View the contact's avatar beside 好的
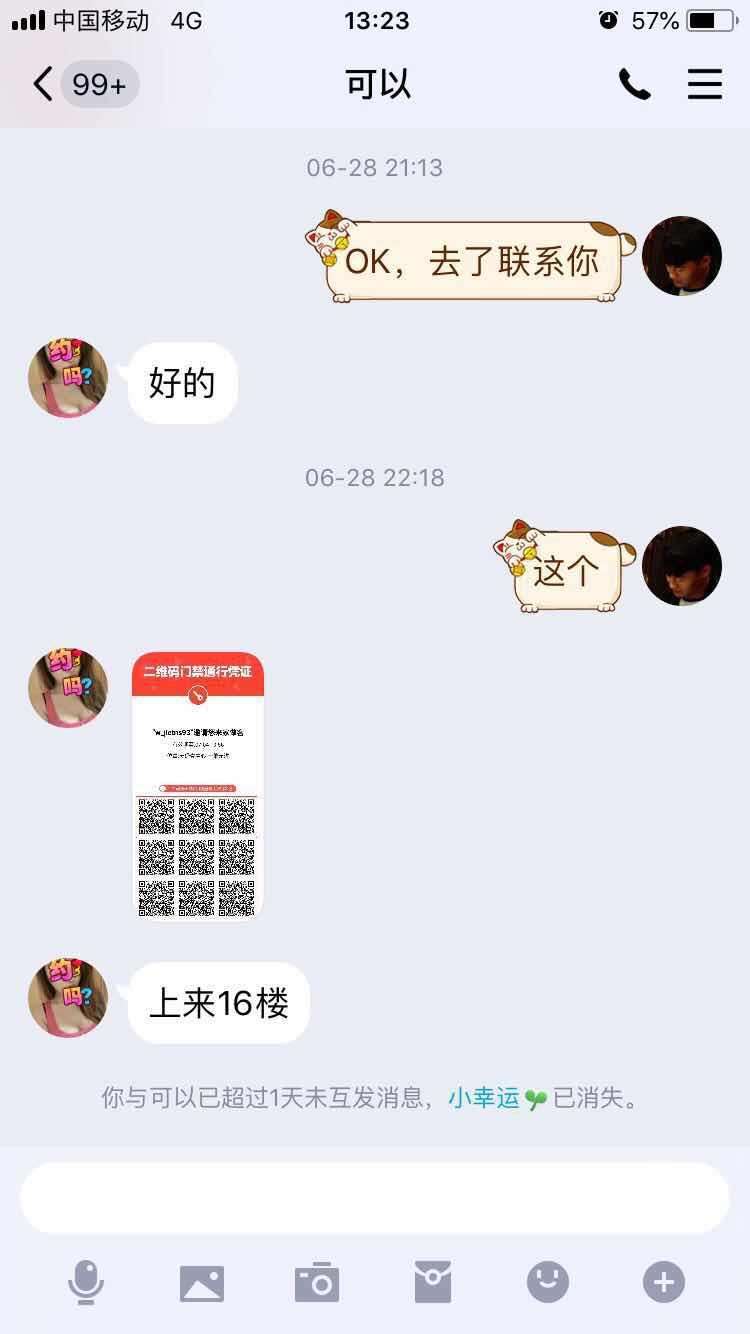 [68, 378]
